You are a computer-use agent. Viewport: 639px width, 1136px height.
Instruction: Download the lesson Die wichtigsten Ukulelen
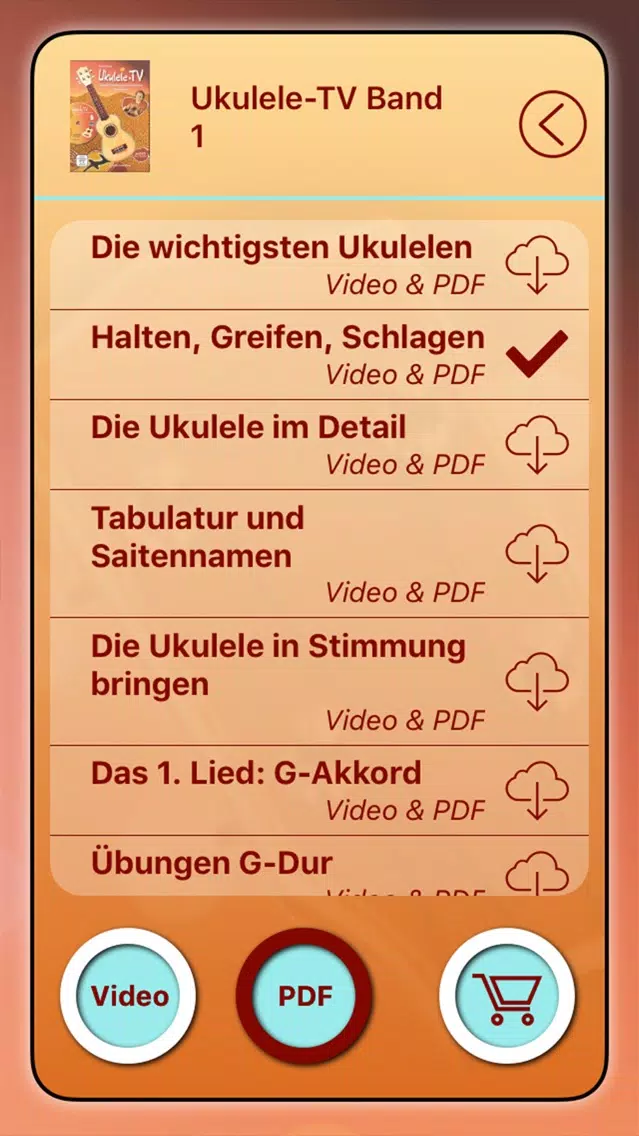(537, 266)
